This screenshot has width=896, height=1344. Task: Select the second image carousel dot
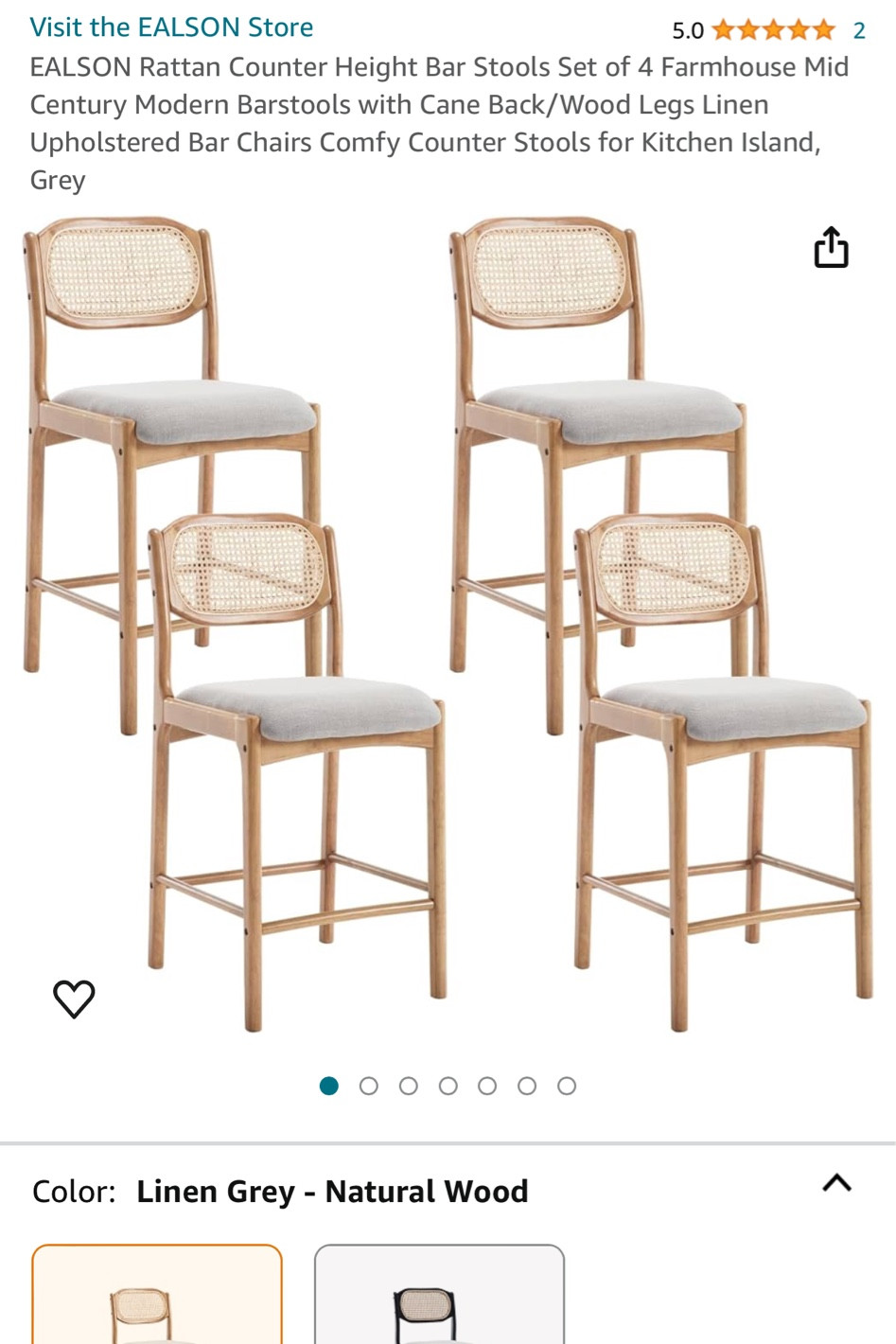(x=368, y=1086)
